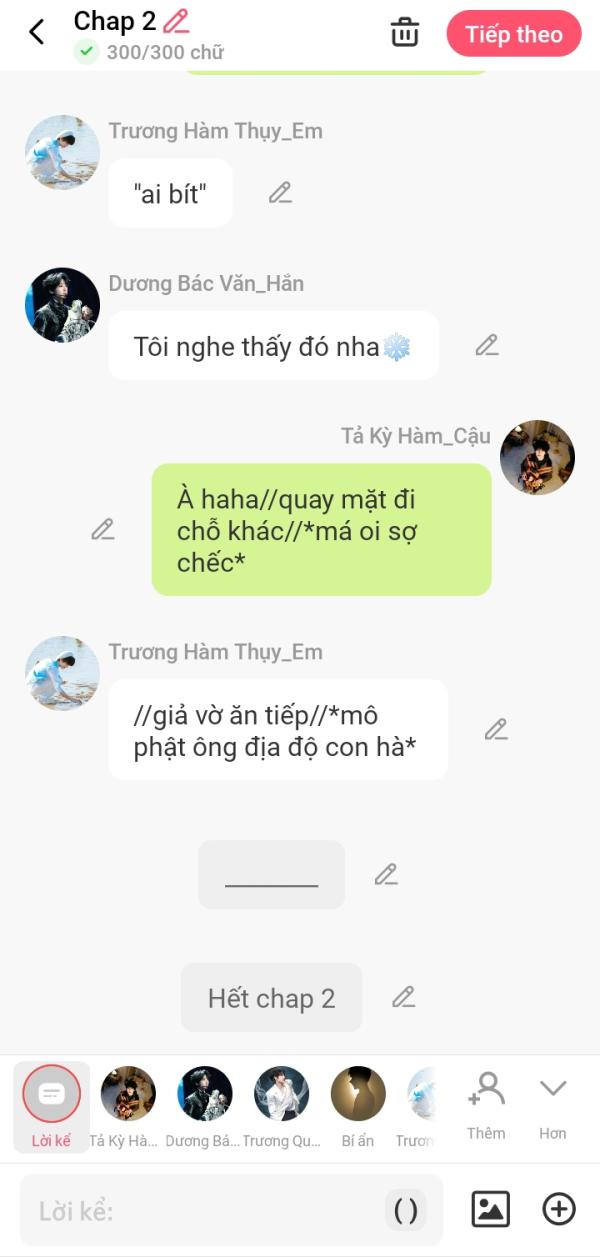The image size is (600, 1257).
Task: Add a new character with Thêm
Action: 486,1106
